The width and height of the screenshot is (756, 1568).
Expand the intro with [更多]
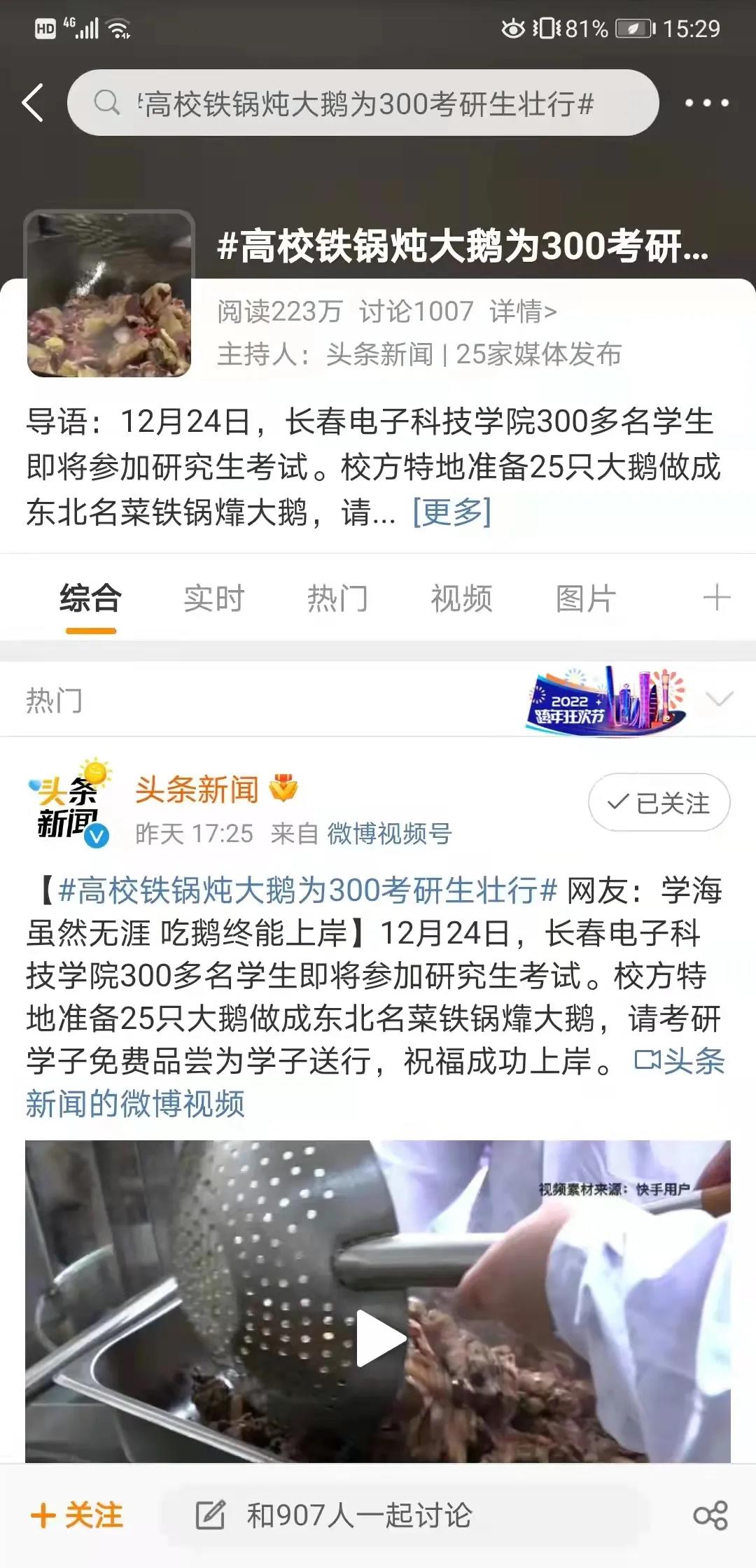pos(451,512)
